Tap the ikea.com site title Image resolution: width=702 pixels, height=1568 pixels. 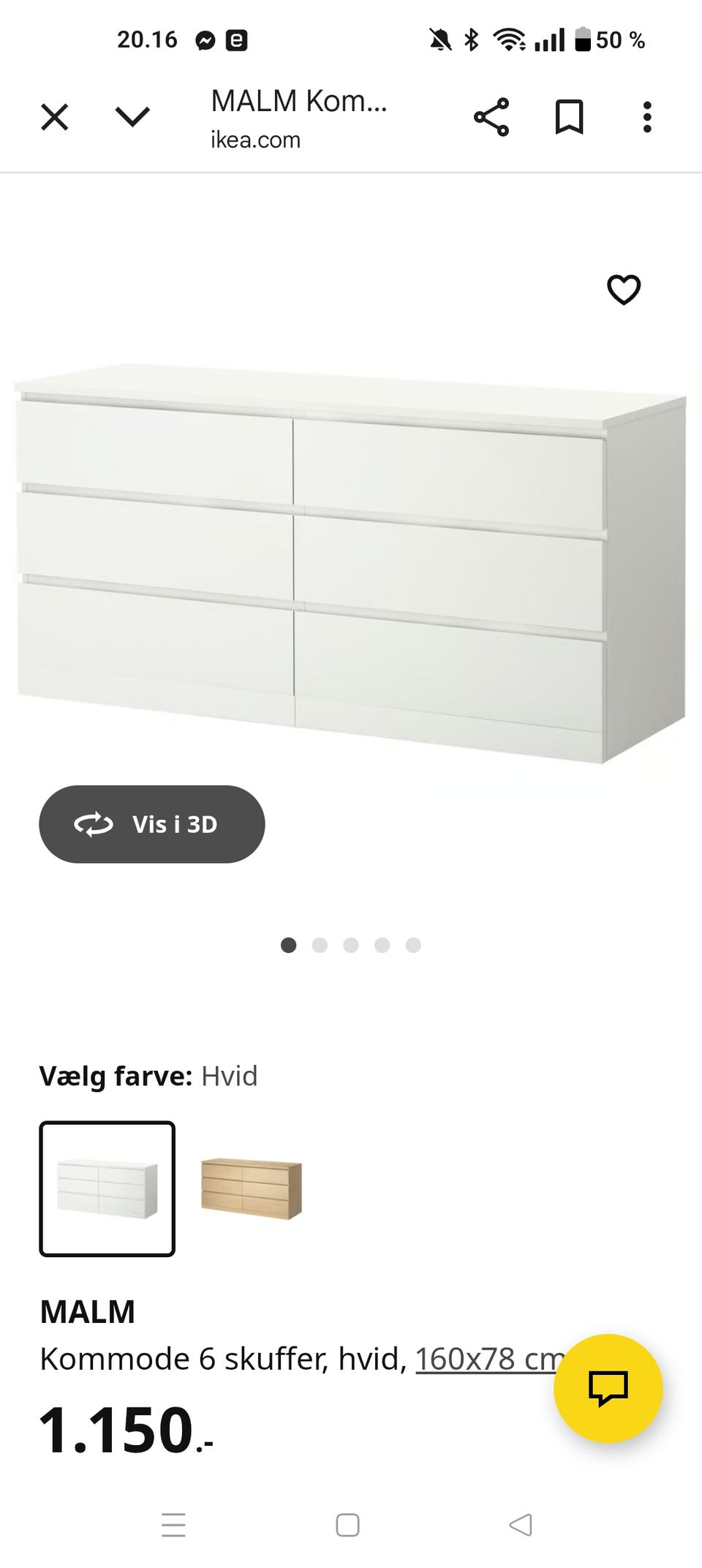click(254, 139)
